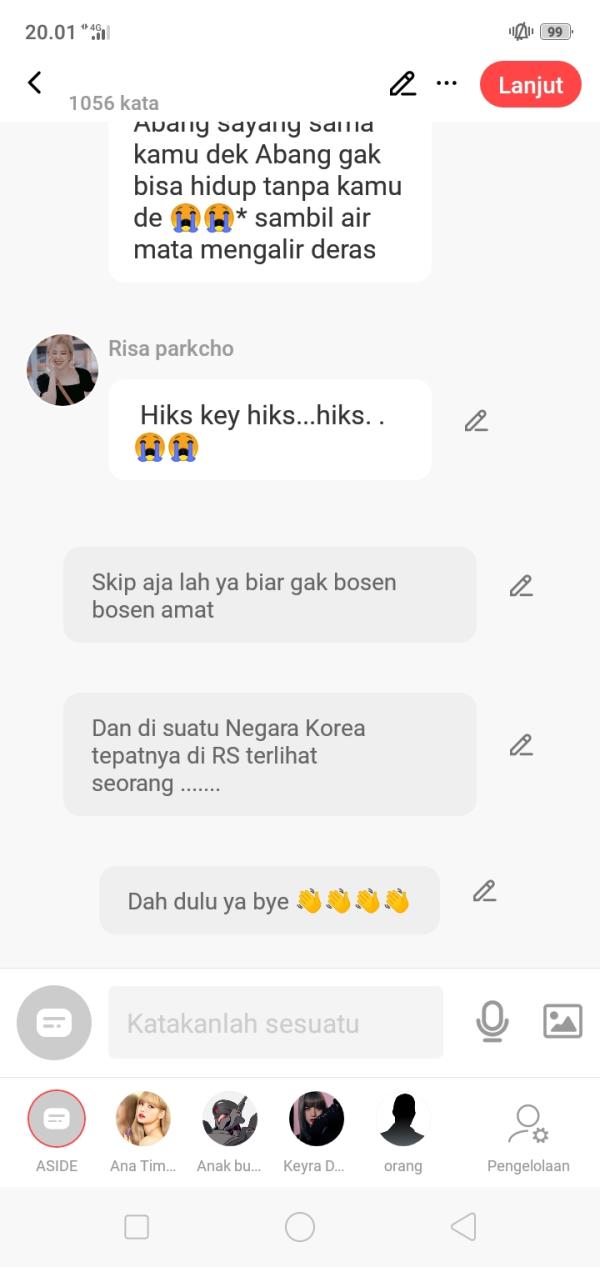The height and width of the screenshot is (1267, 600).
Task: Tap the red Lanjut button
Action: (x=530, y=85)
